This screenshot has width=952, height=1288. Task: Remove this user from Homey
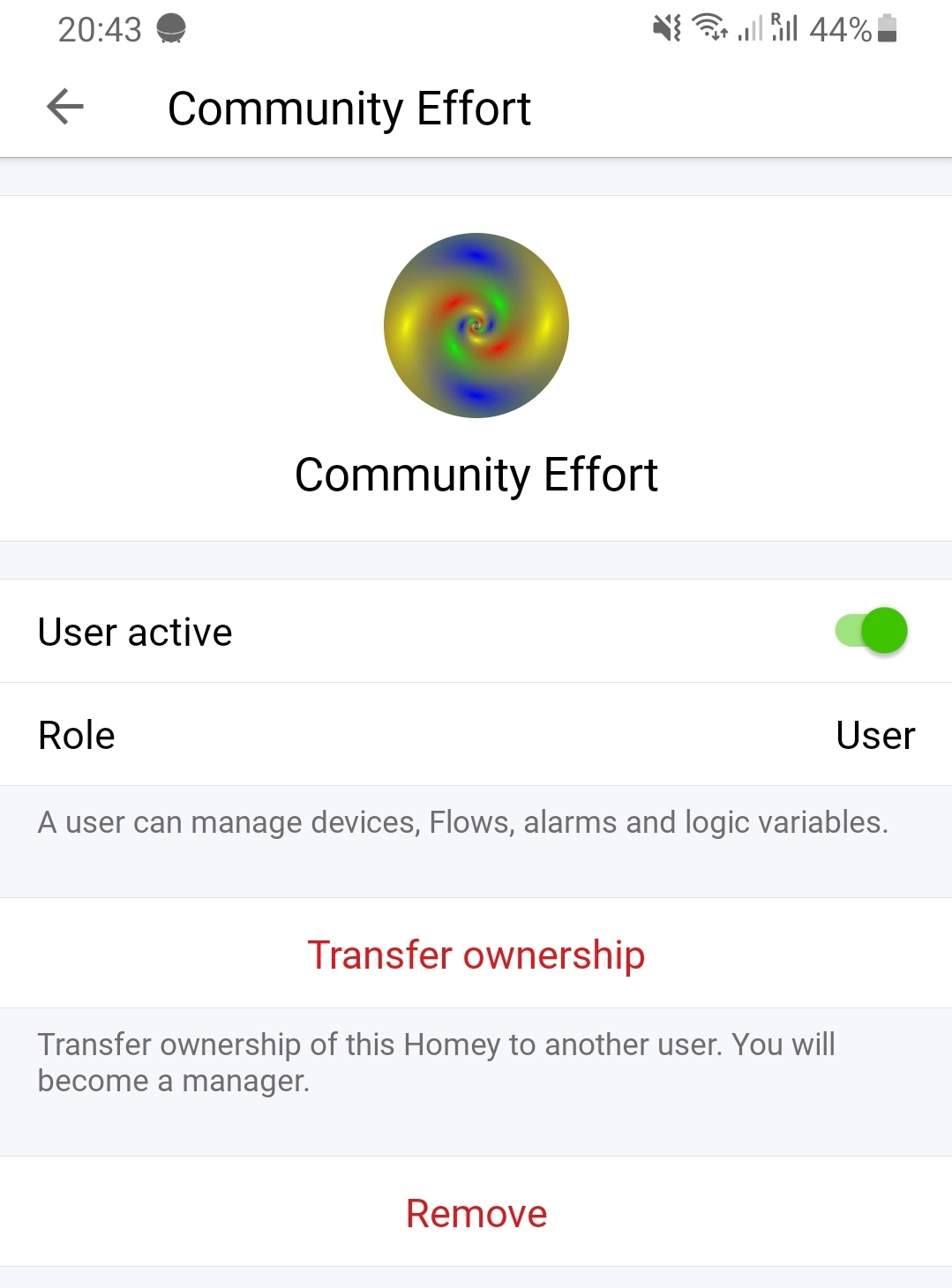[476, 1213]
